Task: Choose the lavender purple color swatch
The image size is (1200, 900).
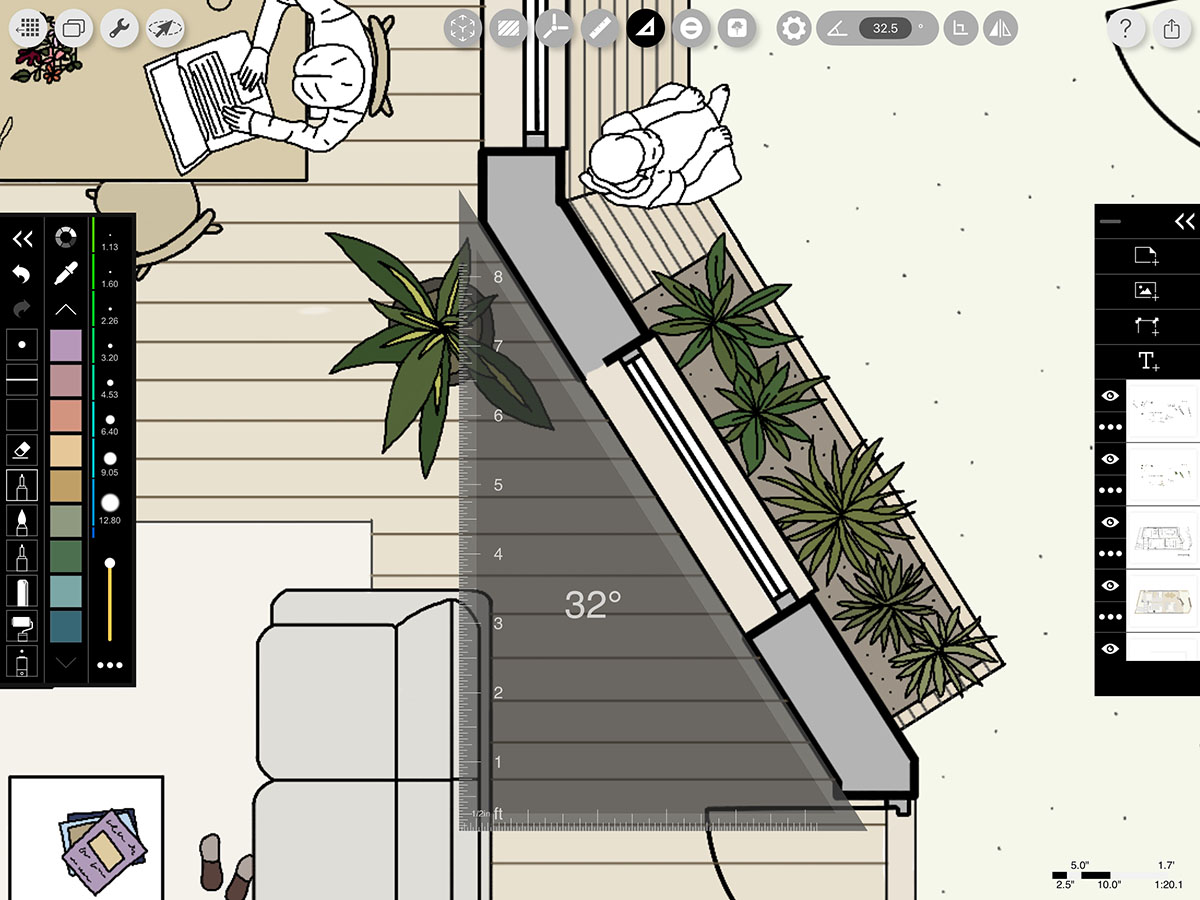Action: tap(66, 346)
